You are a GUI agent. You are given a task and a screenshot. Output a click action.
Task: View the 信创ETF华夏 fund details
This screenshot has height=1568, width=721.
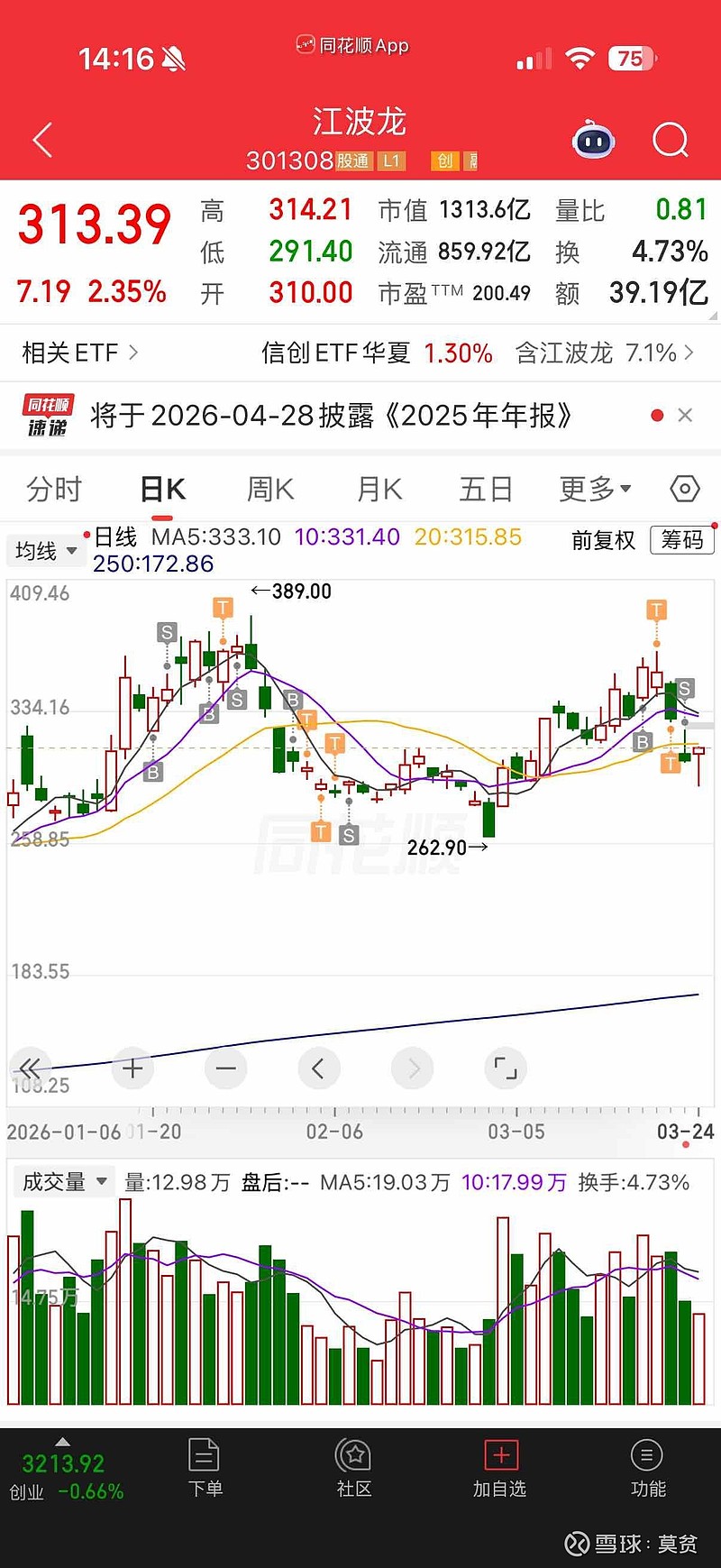coord(338,353)
